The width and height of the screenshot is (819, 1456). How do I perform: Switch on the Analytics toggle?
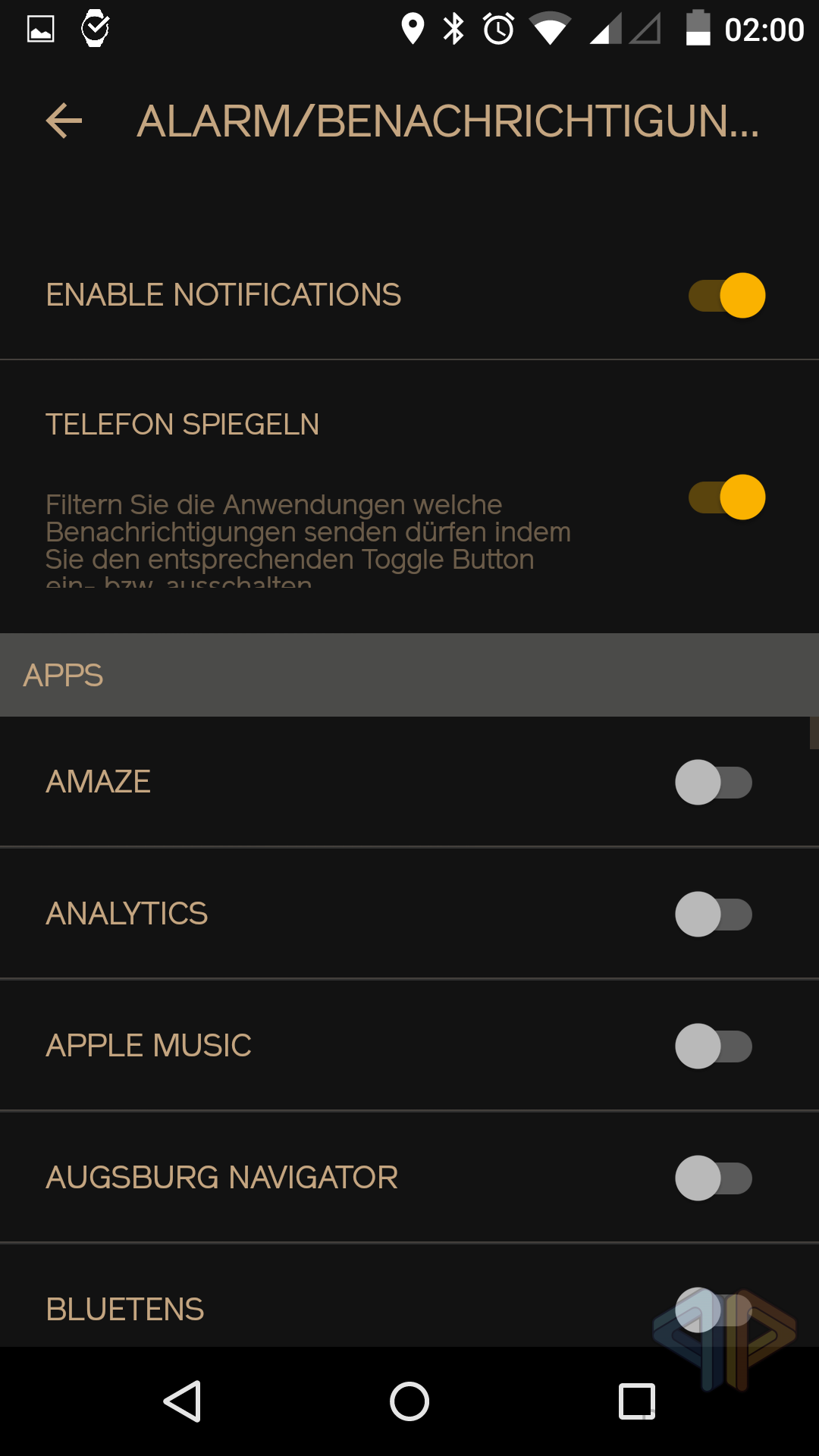pos(713,915)
